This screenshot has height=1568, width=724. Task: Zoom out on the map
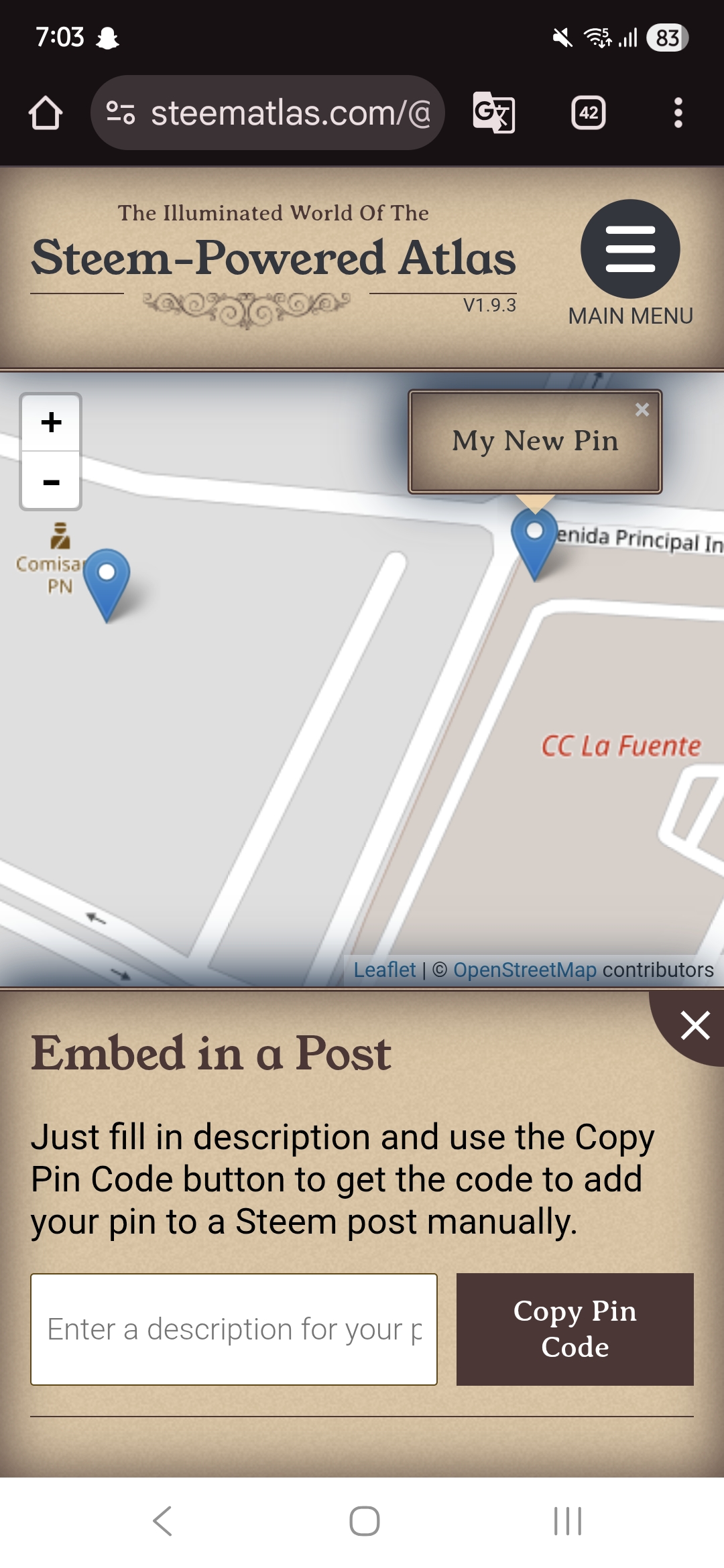pyautogui.click(x=51, y=481)
